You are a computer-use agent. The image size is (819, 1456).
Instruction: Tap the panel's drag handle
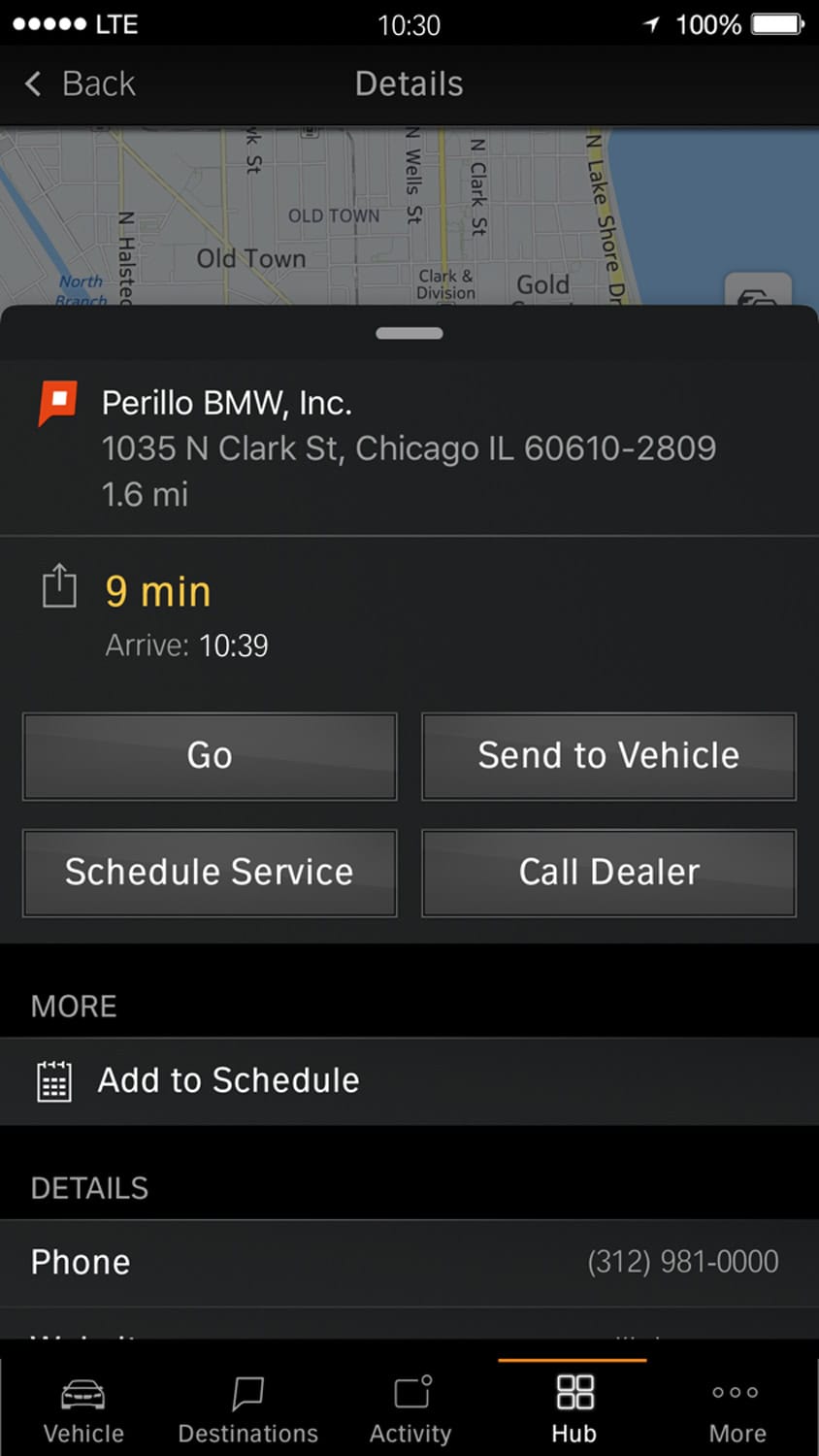pos(409,334)
